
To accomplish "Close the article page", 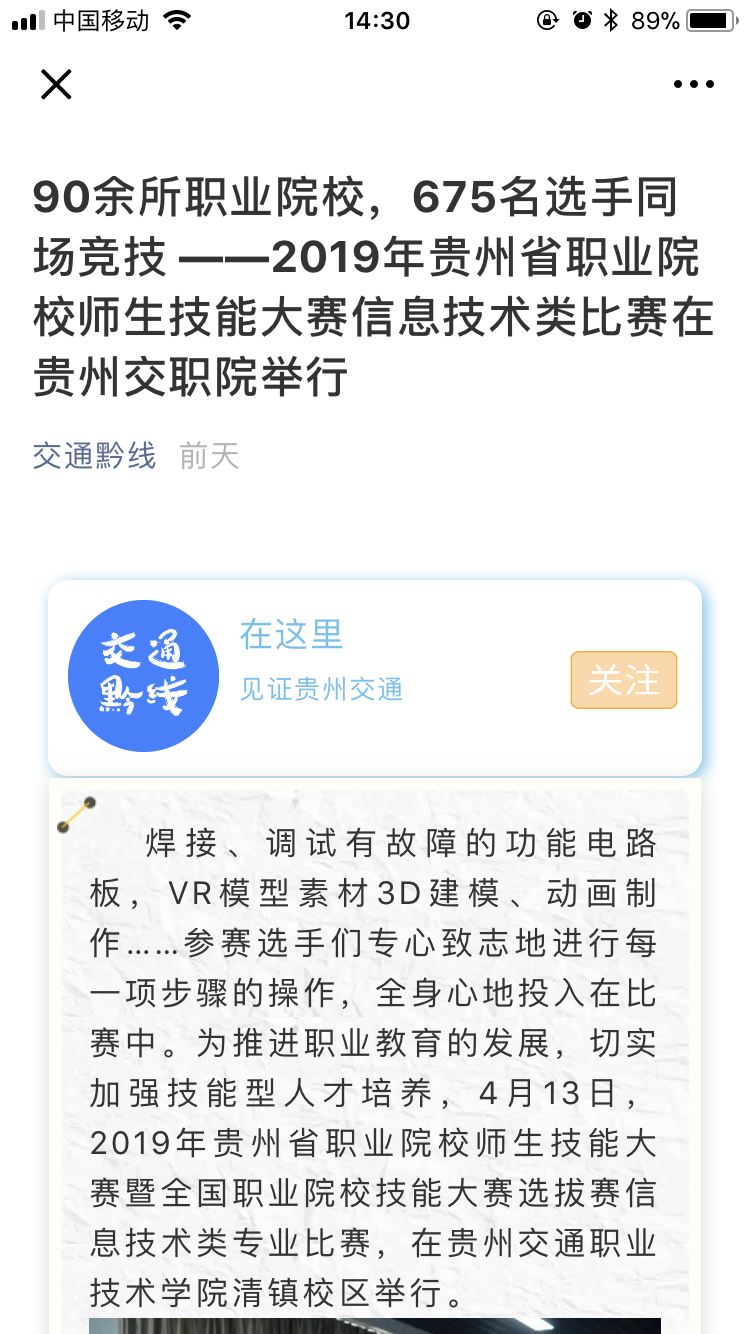I will click(x=56, y=85).
